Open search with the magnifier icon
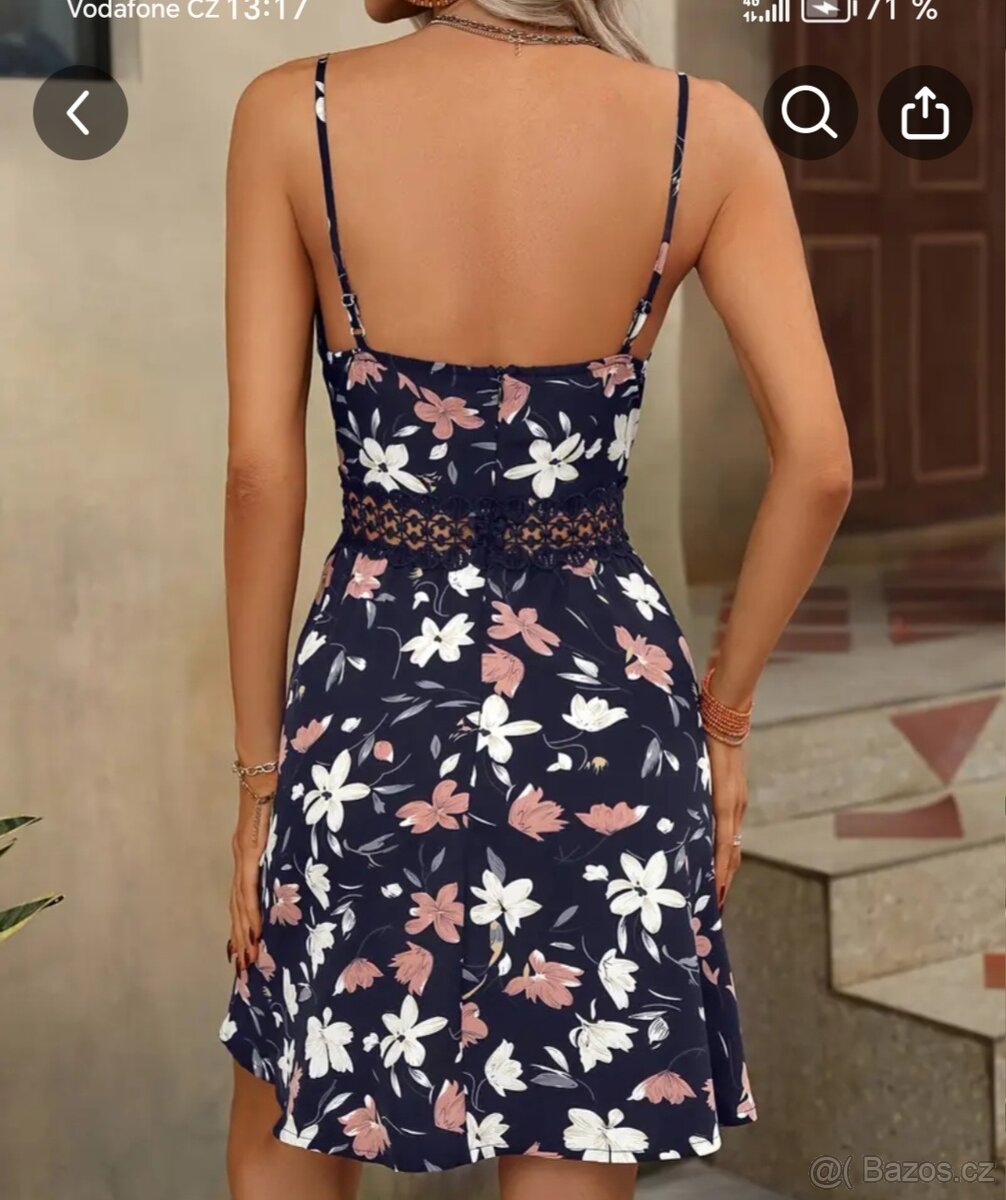The height and width of the screenshot is (1200, 1006). (809, 113)
